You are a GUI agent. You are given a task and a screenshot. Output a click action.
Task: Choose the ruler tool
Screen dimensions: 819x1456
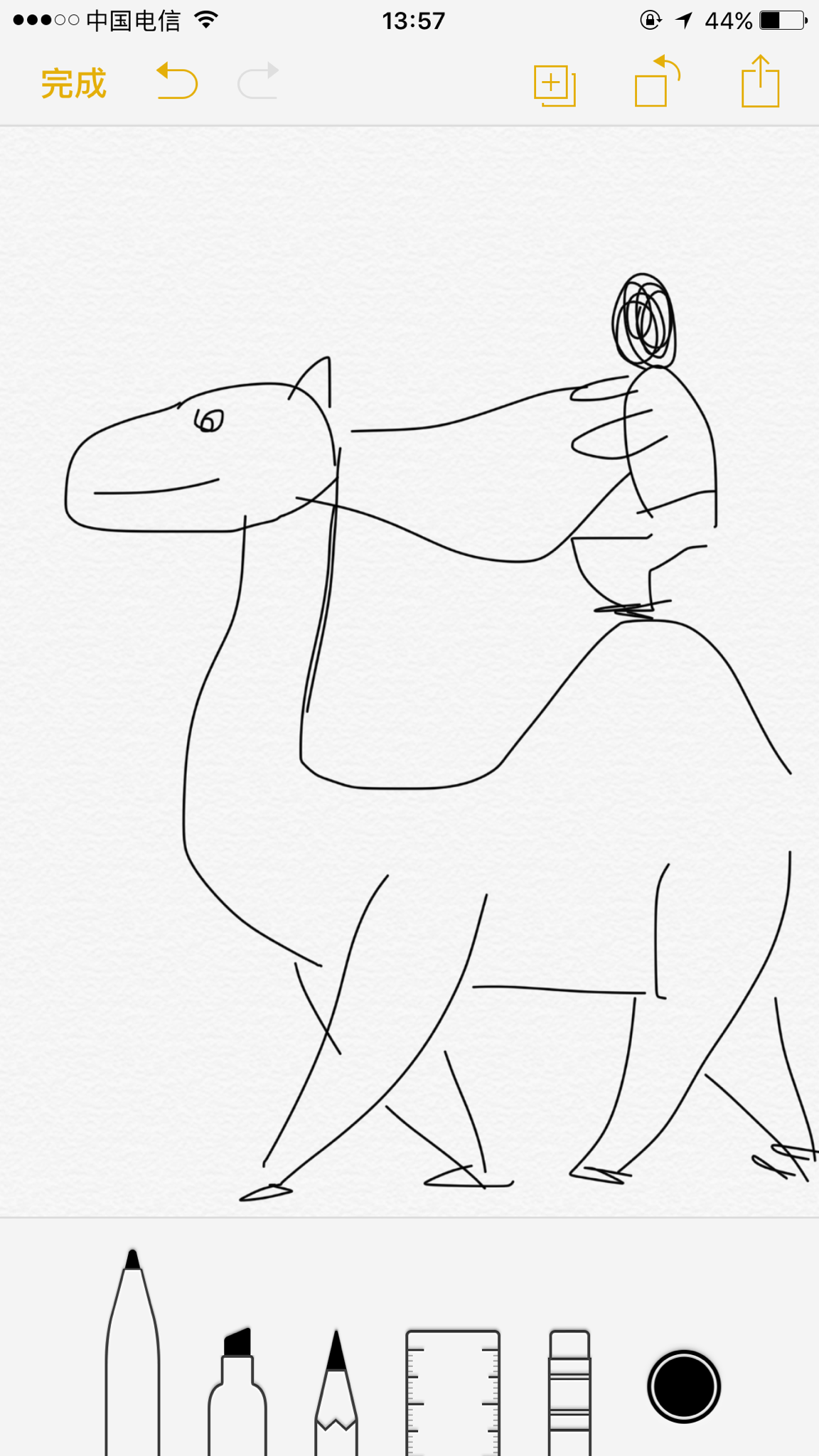453,1392
